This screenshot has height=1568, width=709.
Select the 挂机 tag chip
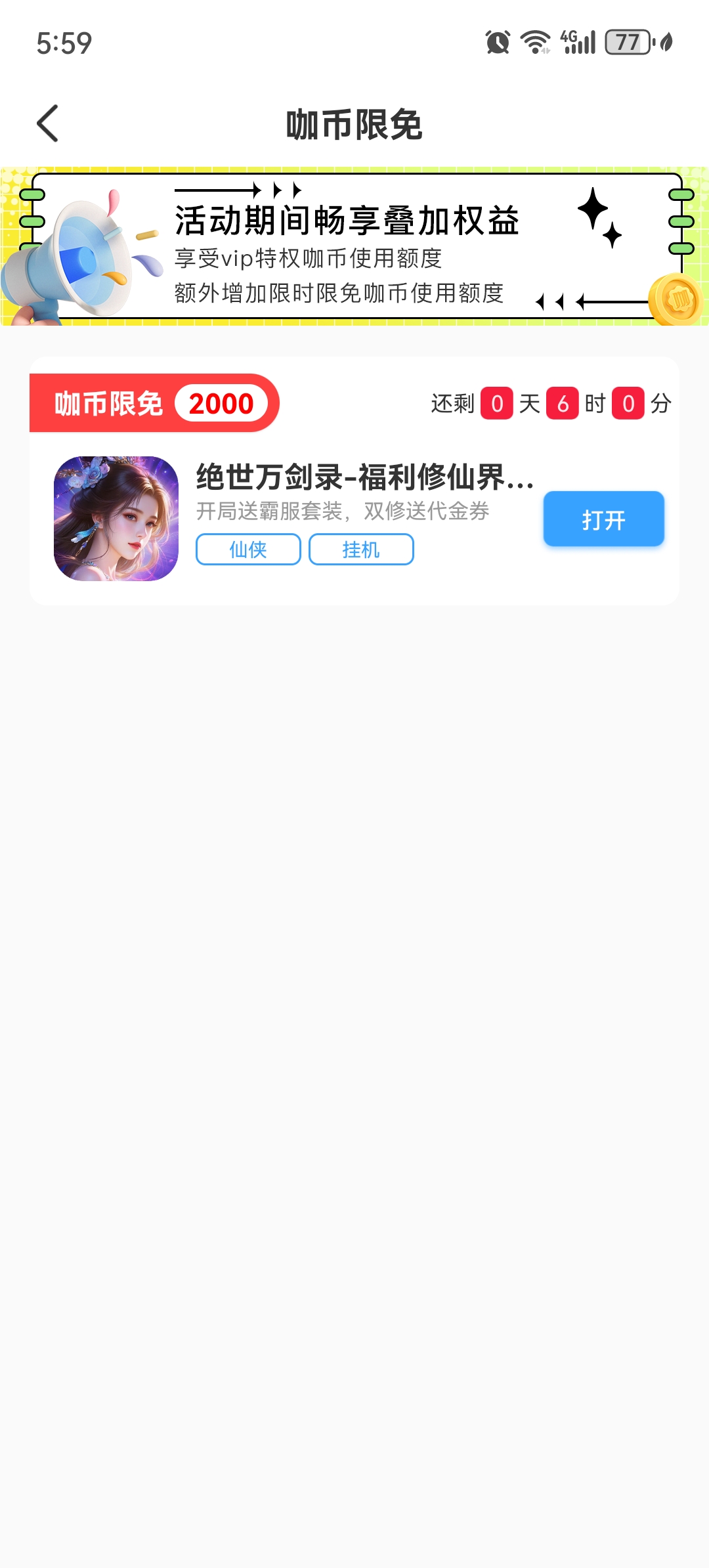(x=361, y=549)
